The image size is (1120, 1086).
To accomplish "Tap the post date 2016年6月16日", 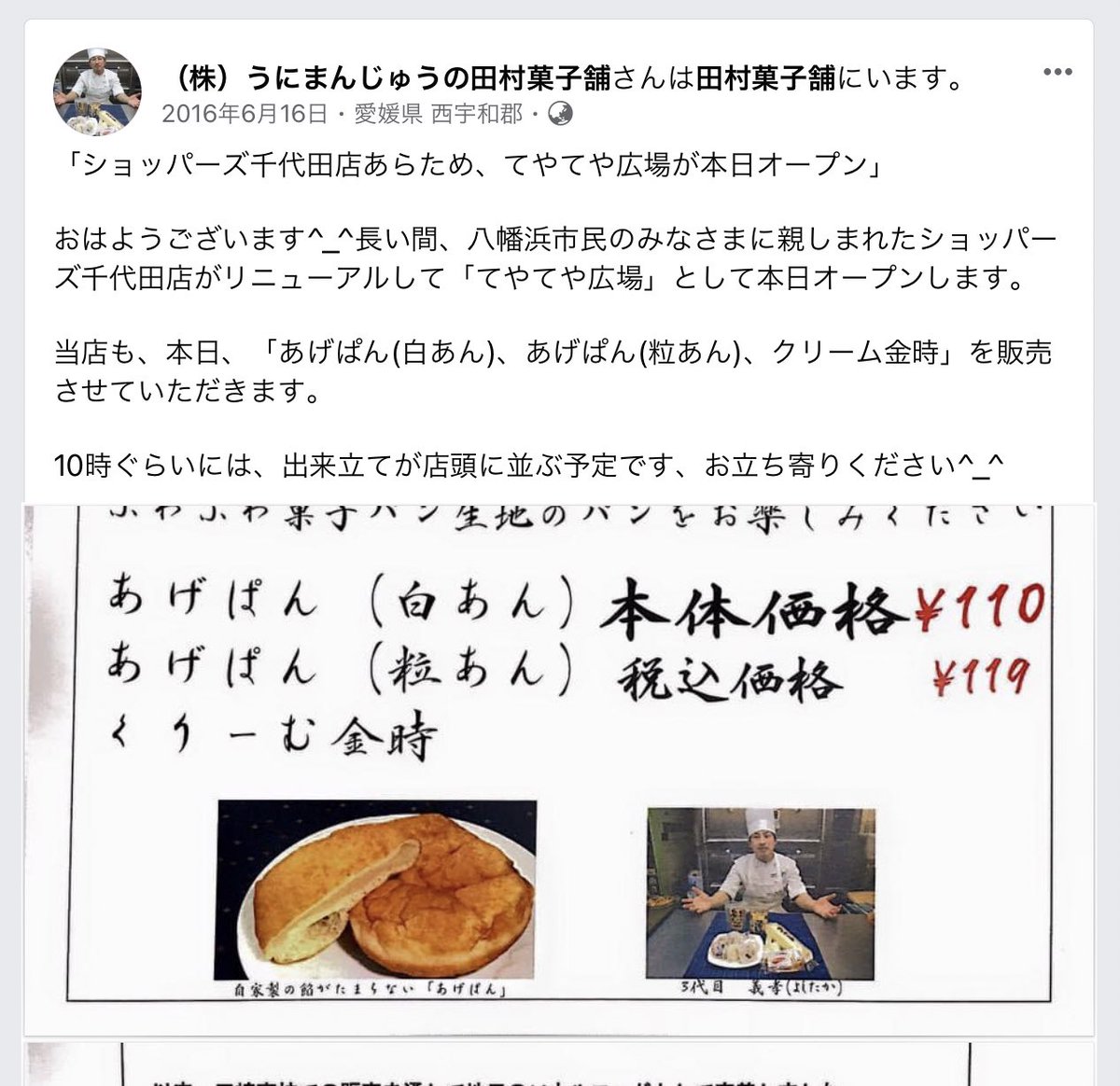I will [x=245, y=114].
